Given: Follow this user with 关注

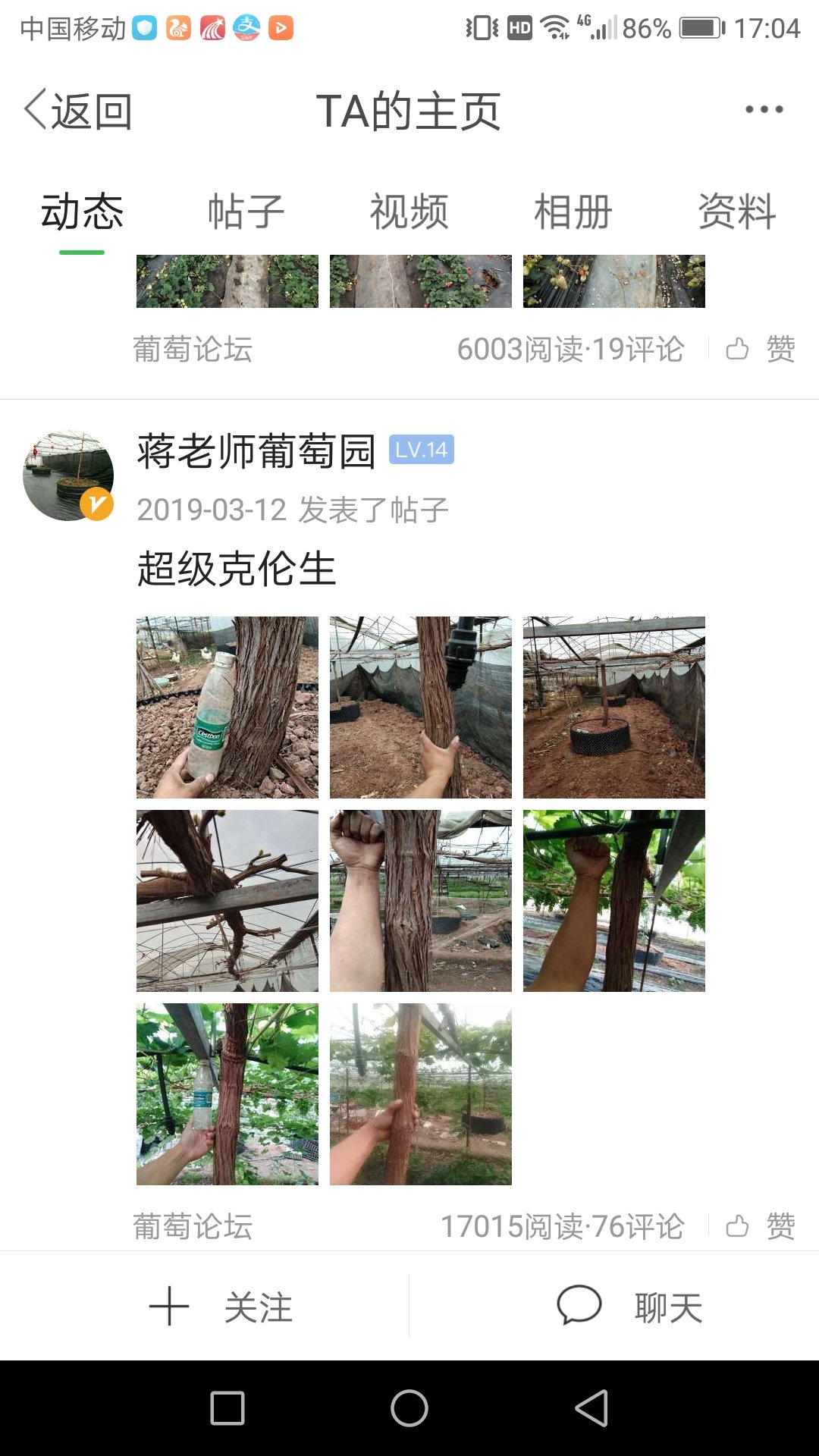Looking at the screenshot, I should 221,1307.
